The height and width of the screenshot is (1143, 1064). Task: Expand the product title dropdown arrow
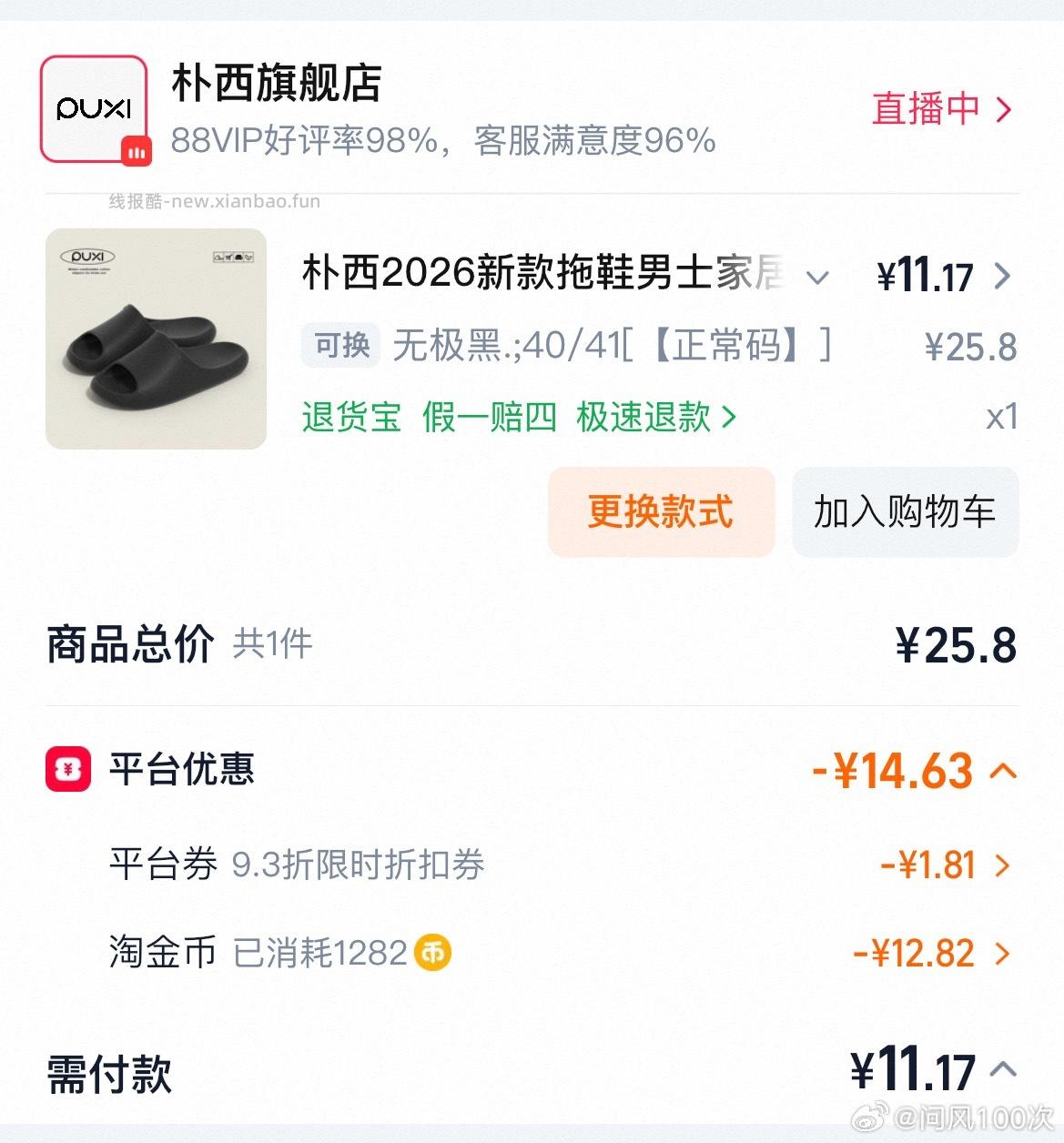click(818, 276)
